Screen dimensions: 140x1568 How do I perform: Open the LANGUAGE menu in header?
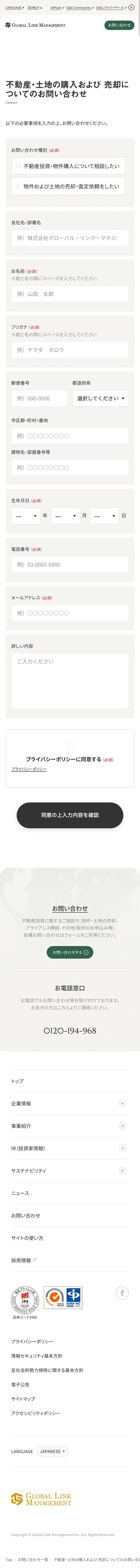pos(15,8)
